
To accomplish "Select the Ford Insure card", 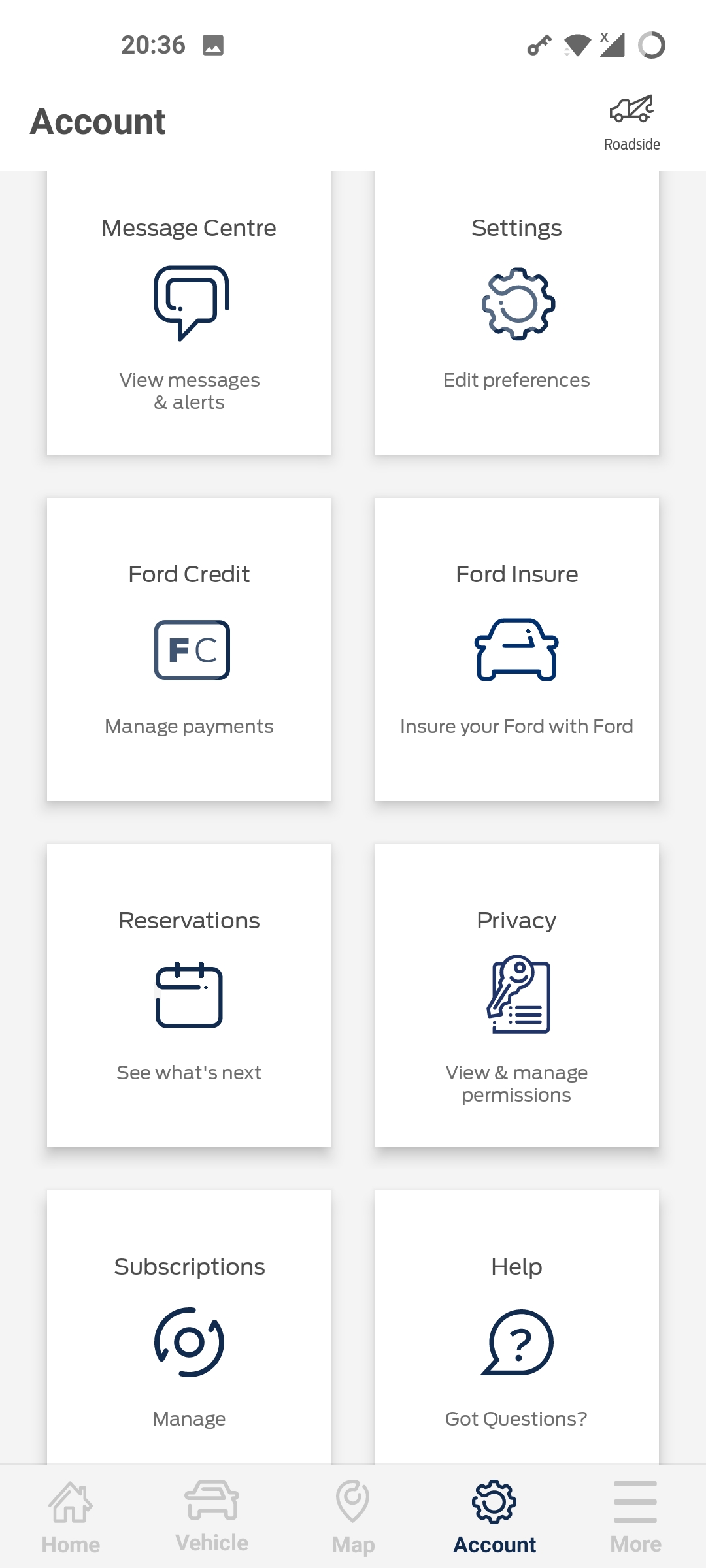I will tap(516, 649).
